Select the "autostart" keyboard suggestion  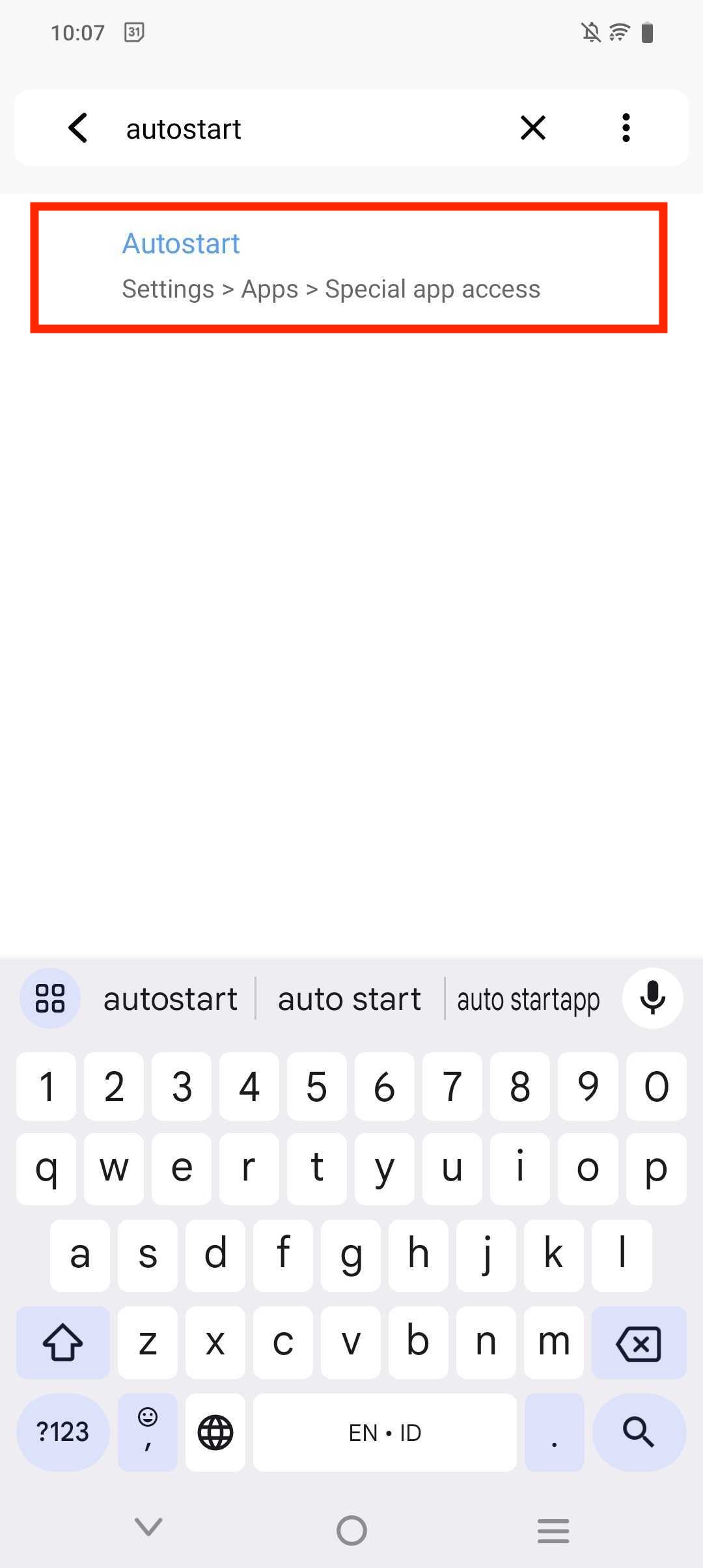[171, 999]
